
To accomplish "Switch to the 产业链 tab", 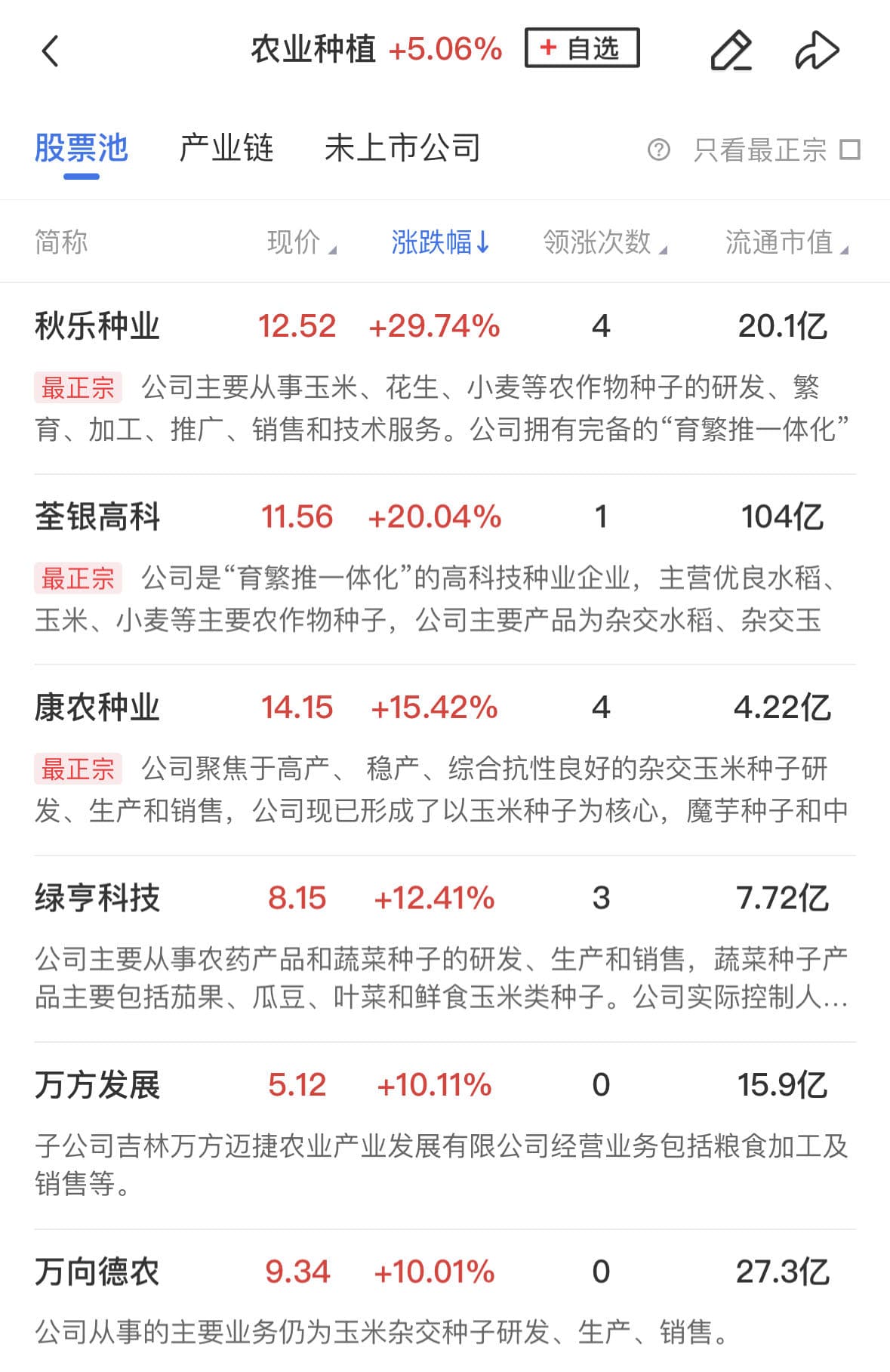I will 226,148.
